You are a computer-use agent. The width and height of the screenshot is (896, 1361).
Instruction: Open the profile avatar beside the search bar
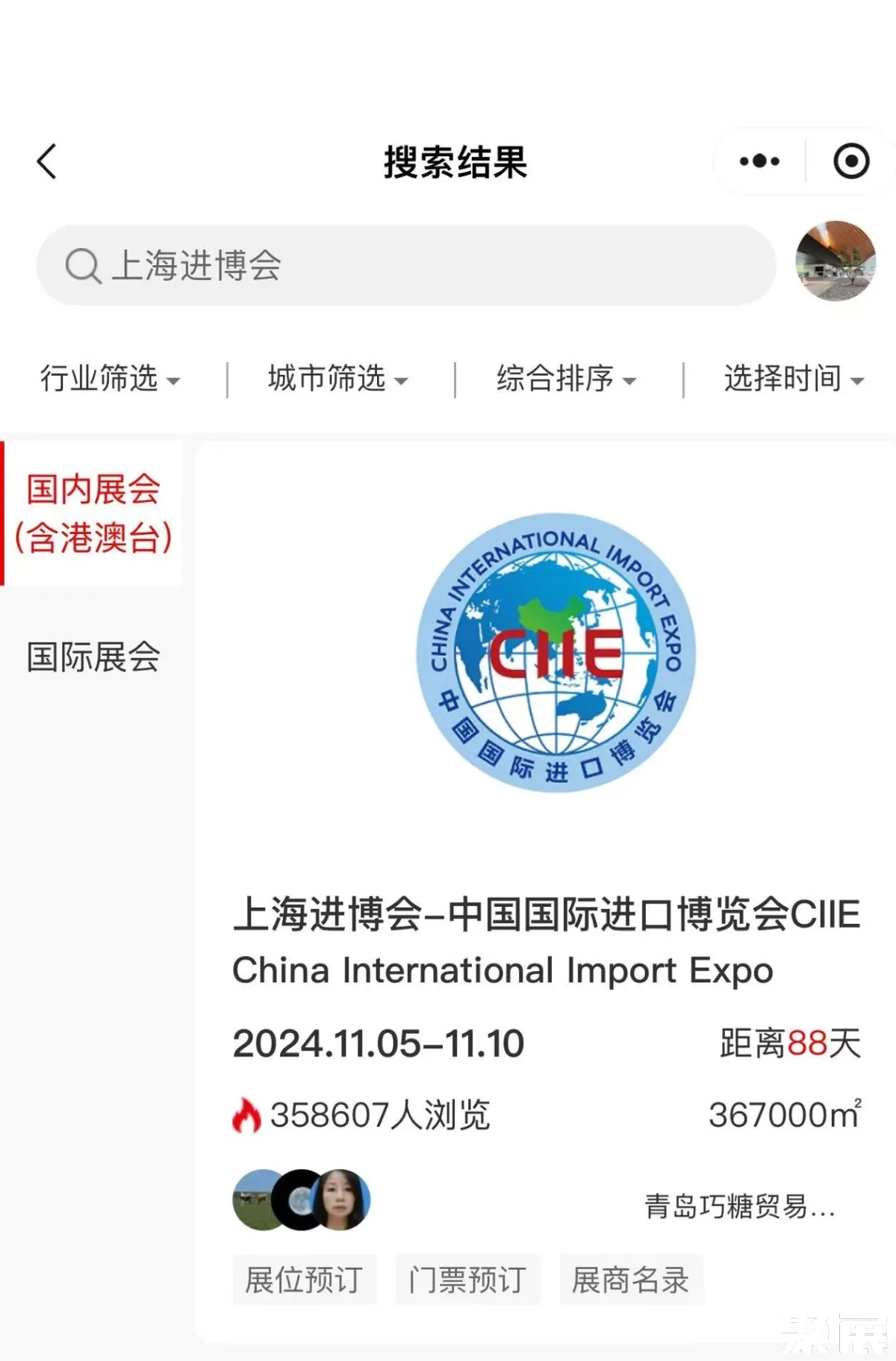pos(835,261)
